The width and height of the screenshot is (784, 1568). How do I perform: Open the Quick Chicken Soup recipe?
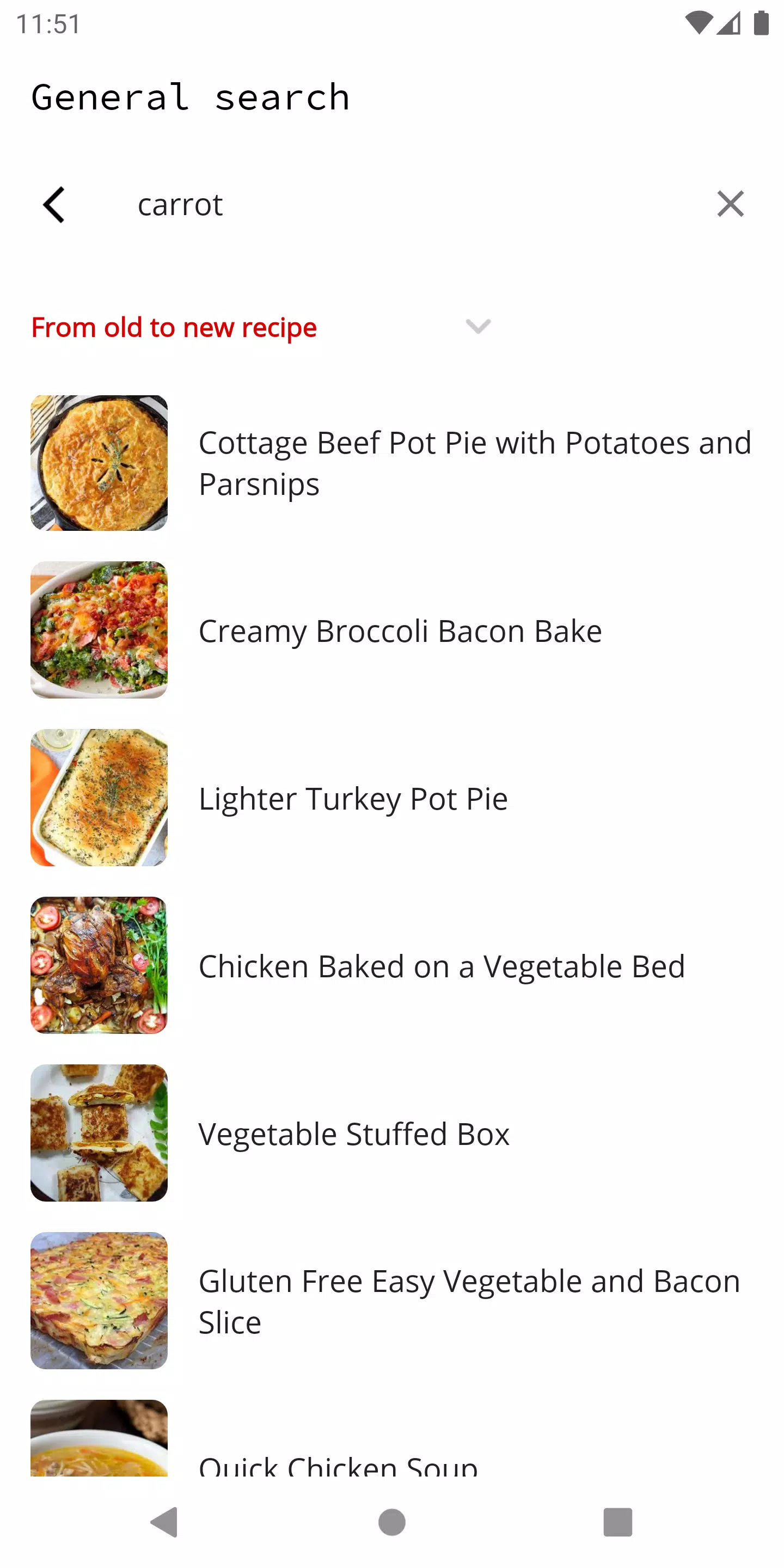tap(392, 1438)
